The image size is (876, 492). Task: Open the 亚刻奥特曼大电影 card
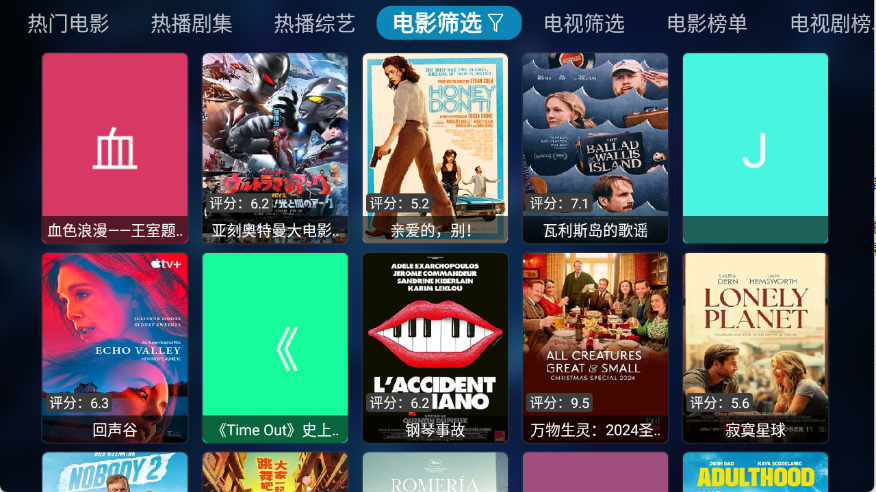(275, 148)
